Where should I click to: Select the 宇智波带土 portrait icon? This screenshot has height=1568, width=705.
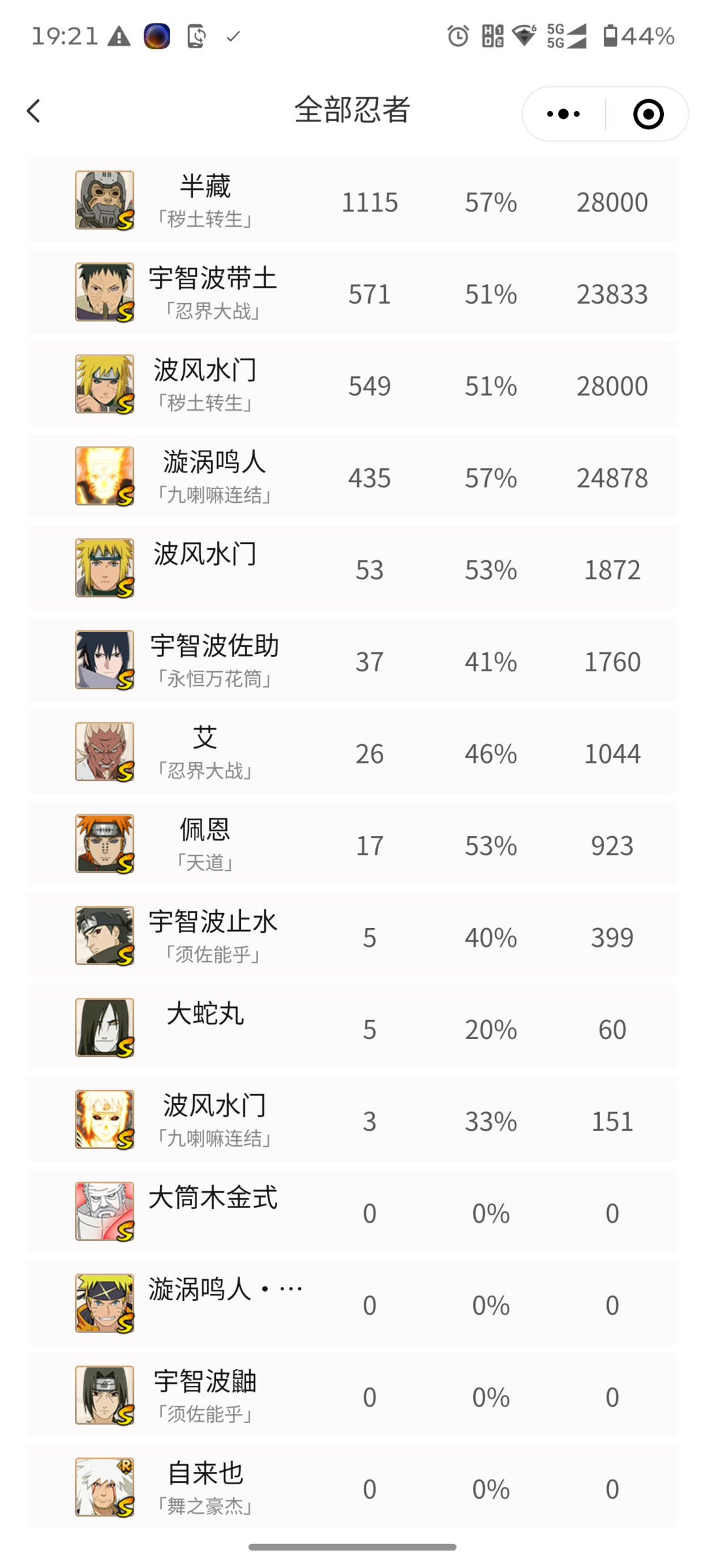tap(104, 292)
